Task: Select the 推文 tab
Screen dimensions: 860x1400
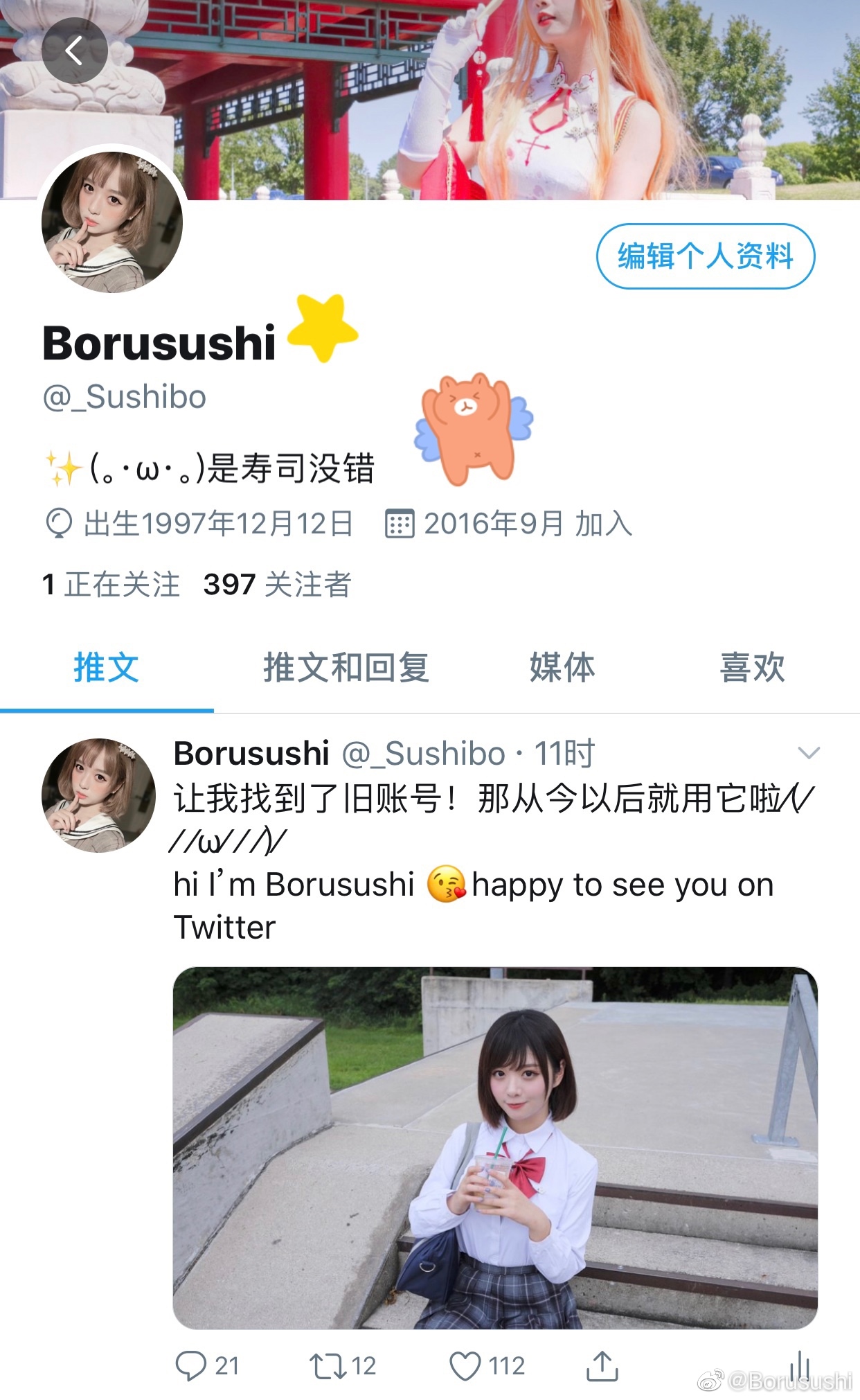Action: point(106,668)
